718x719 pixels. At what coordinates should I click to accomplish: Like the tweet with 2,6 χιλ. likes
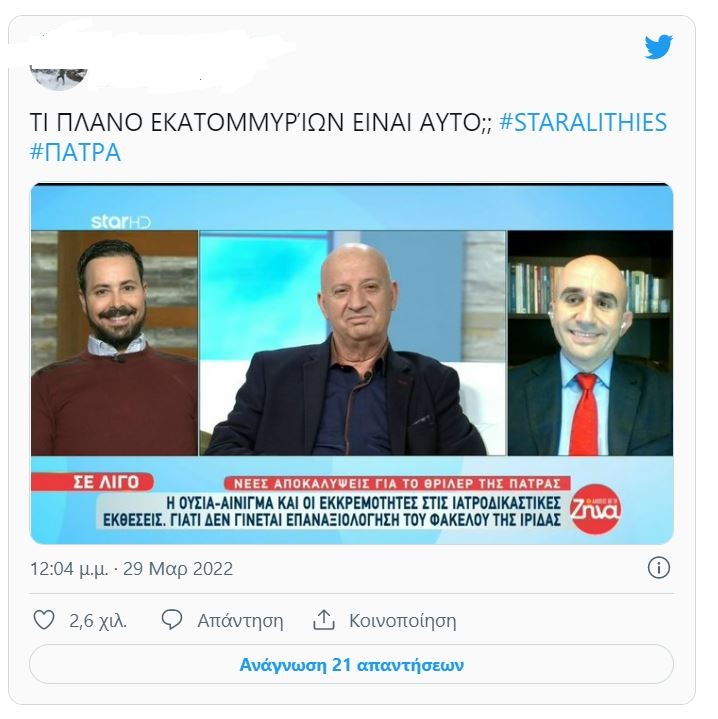[44, 620]
